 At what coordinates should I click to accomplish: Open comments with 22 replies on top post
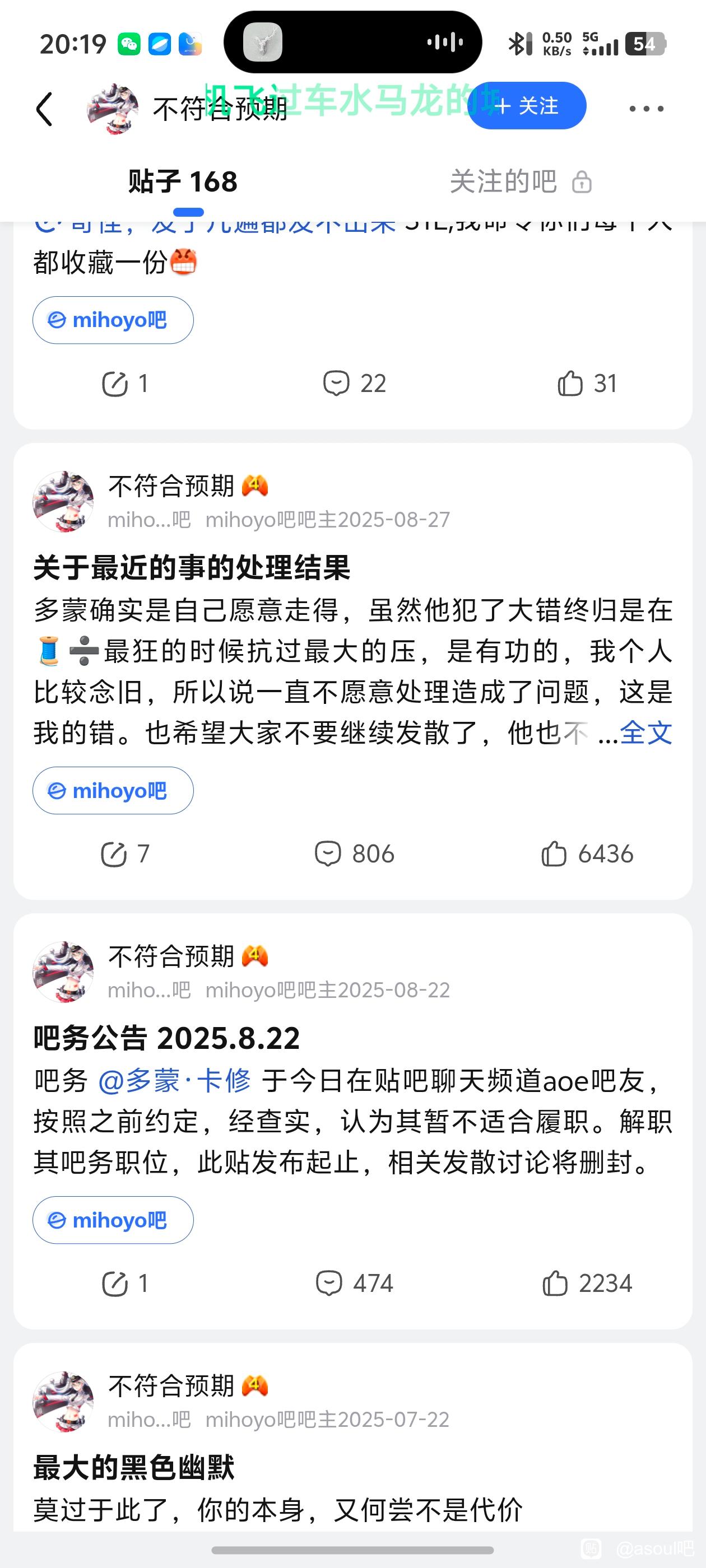355,384
